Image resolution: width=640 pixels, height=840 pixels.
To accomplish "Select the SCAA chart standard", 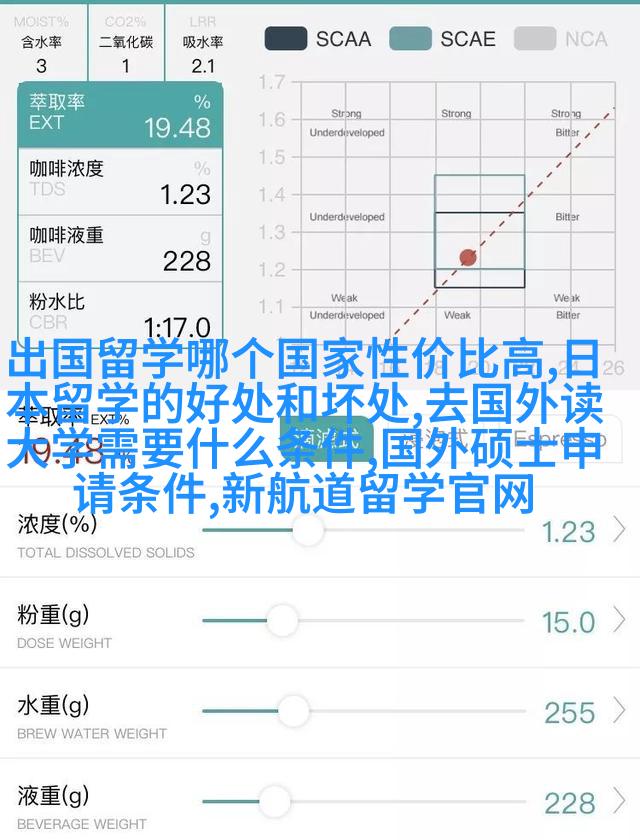I will click(317, 39).
